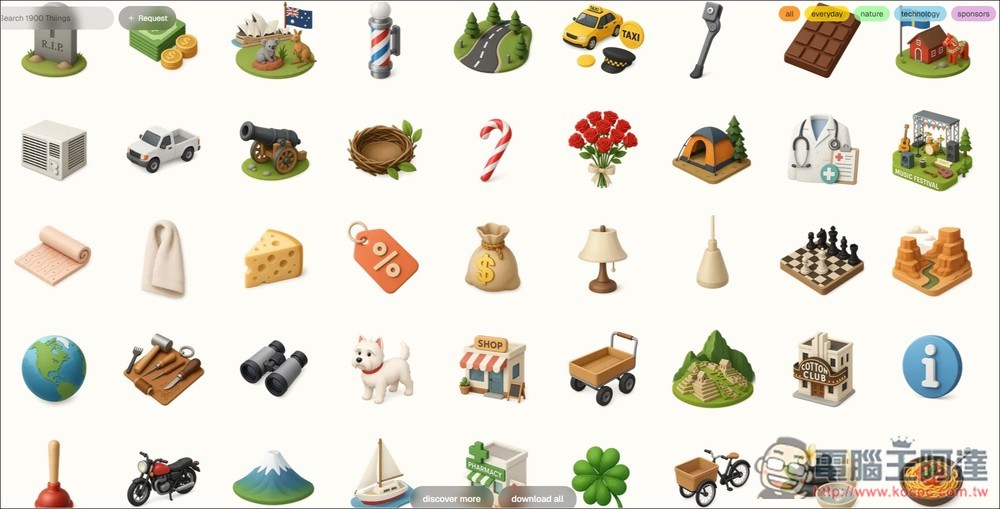Screen dimensions: 1000x509
Task: Tap discover more button
Action: pos(451,498)
